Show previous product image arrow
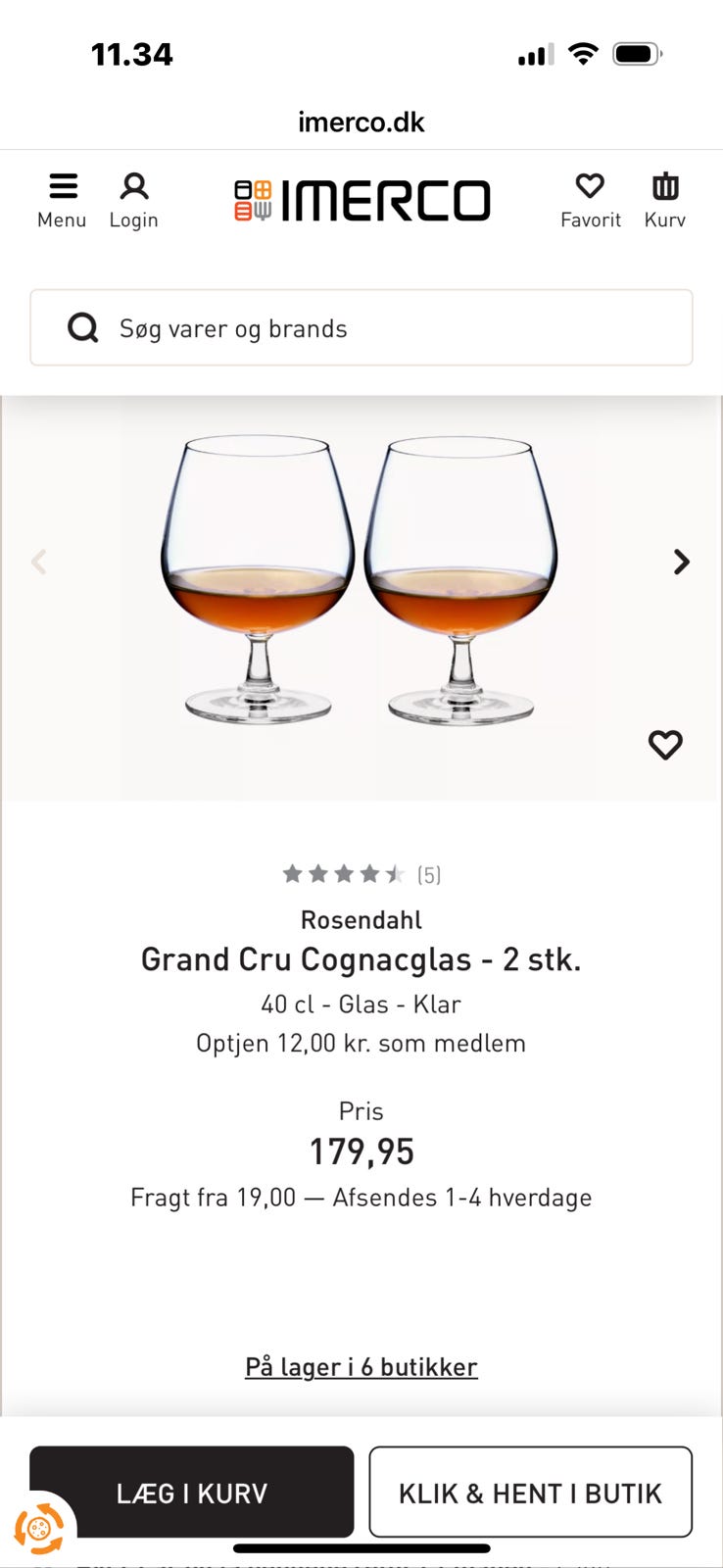The width and height of the screenshot is (723, 1568). pos(39,562)
